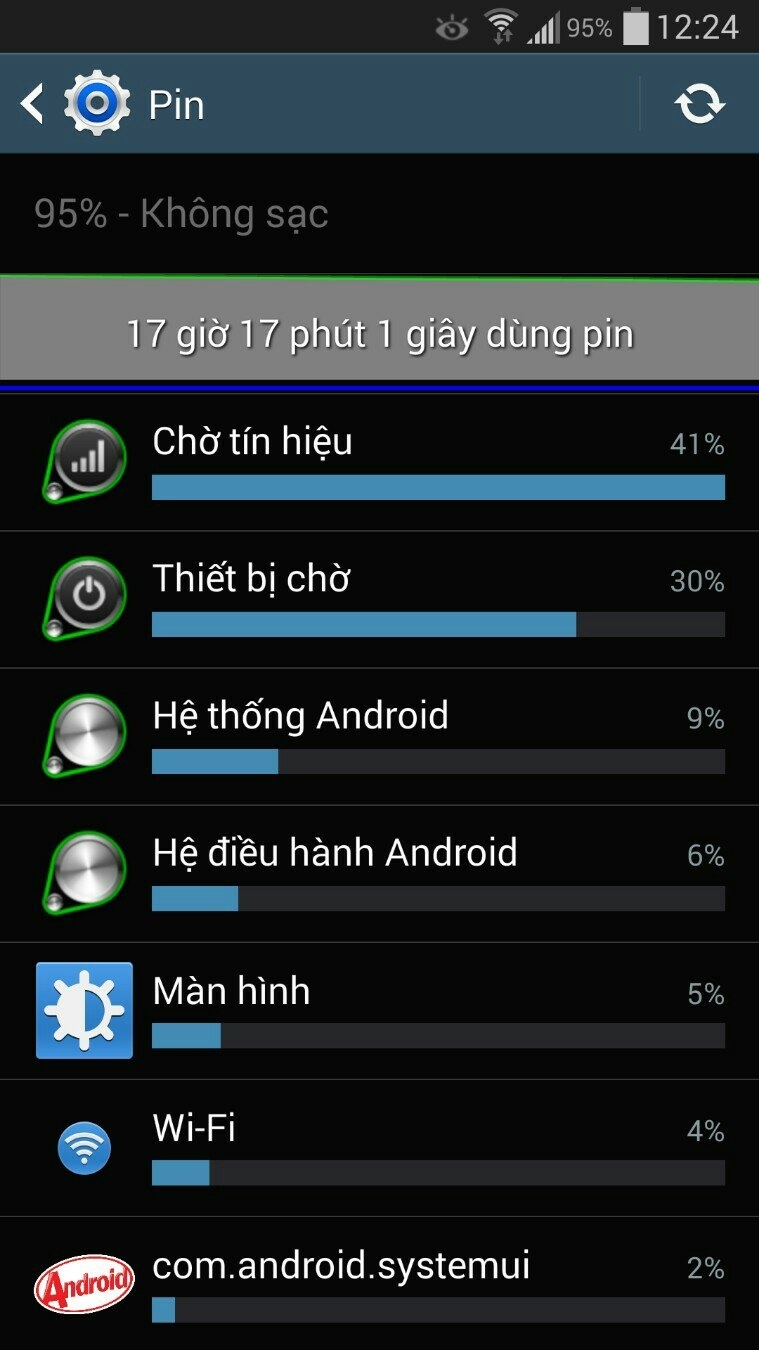This screenshot has width=759, height=1350.
Task: Tap the Wi-Fi battery usage row
Action: point(380,1147)
